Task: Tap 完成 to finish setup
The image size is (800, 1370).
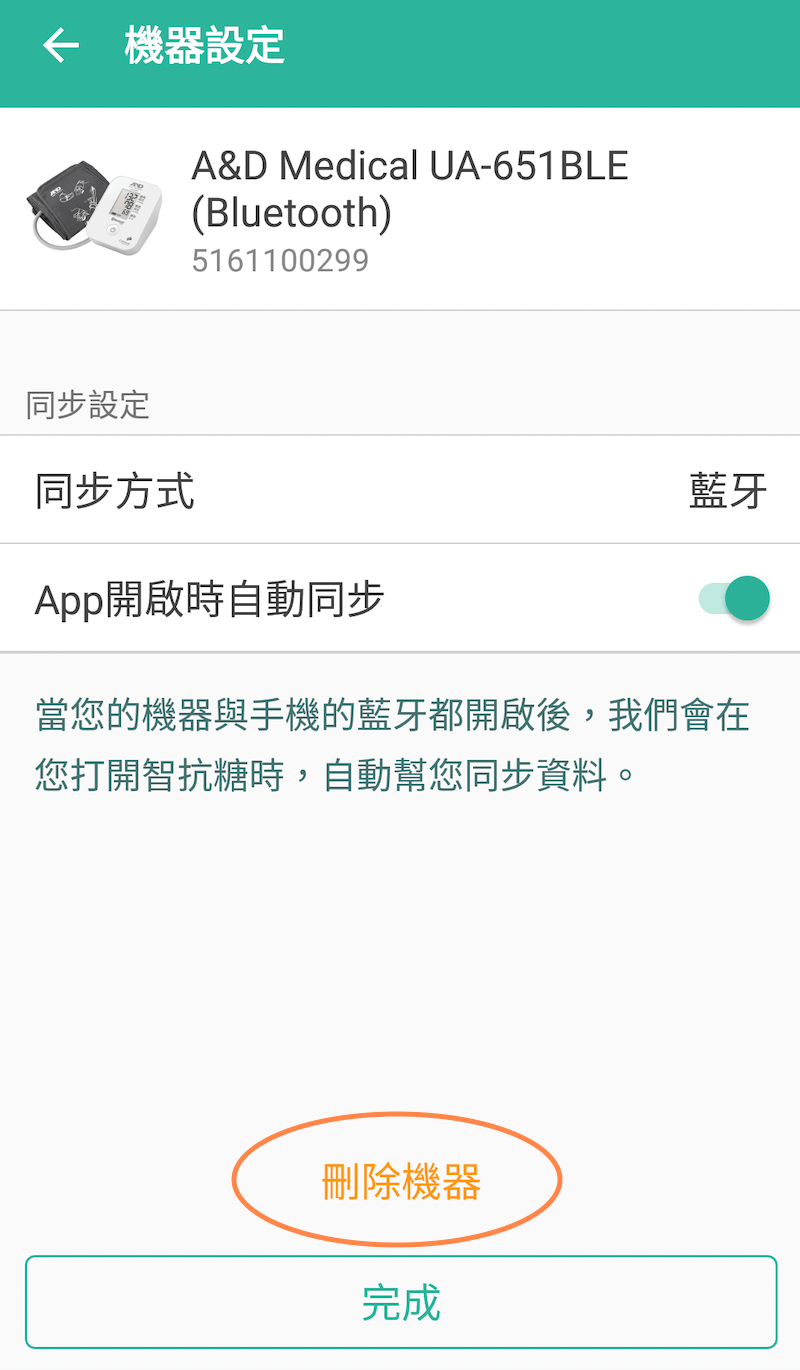Action: click(400, 1302)
